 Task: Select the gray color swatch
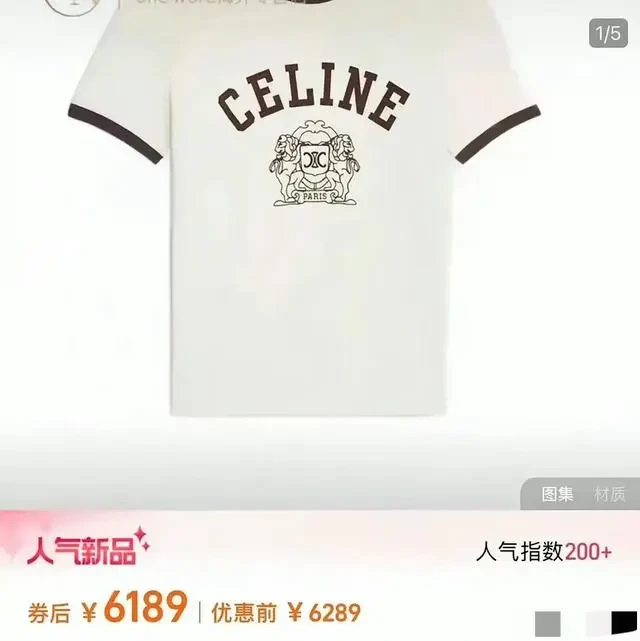(547, 625)
